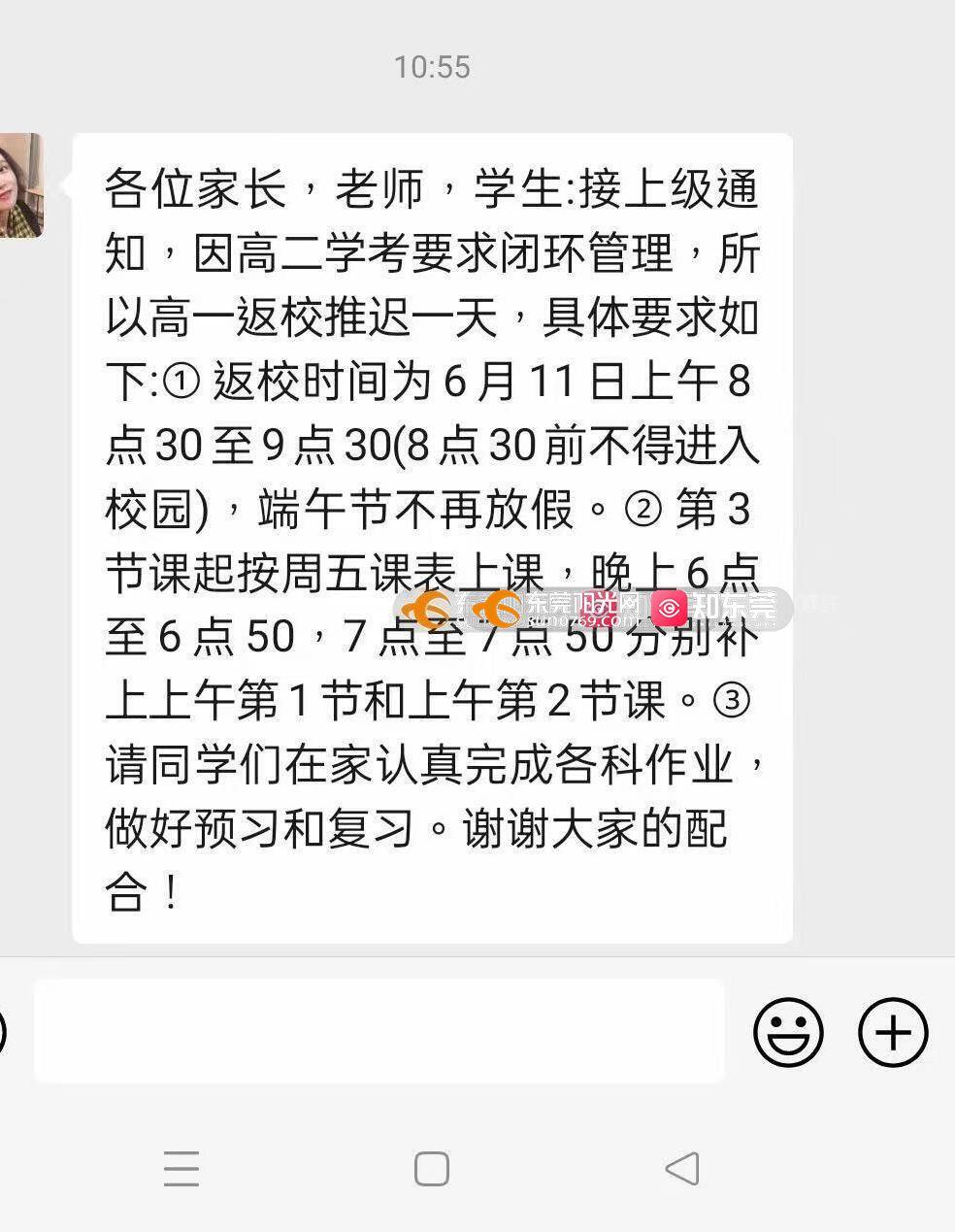Image resolution: width=955 pixels, height=1232 pixels.
Task: Open the recent apps menu
Action: point(181,1169)
